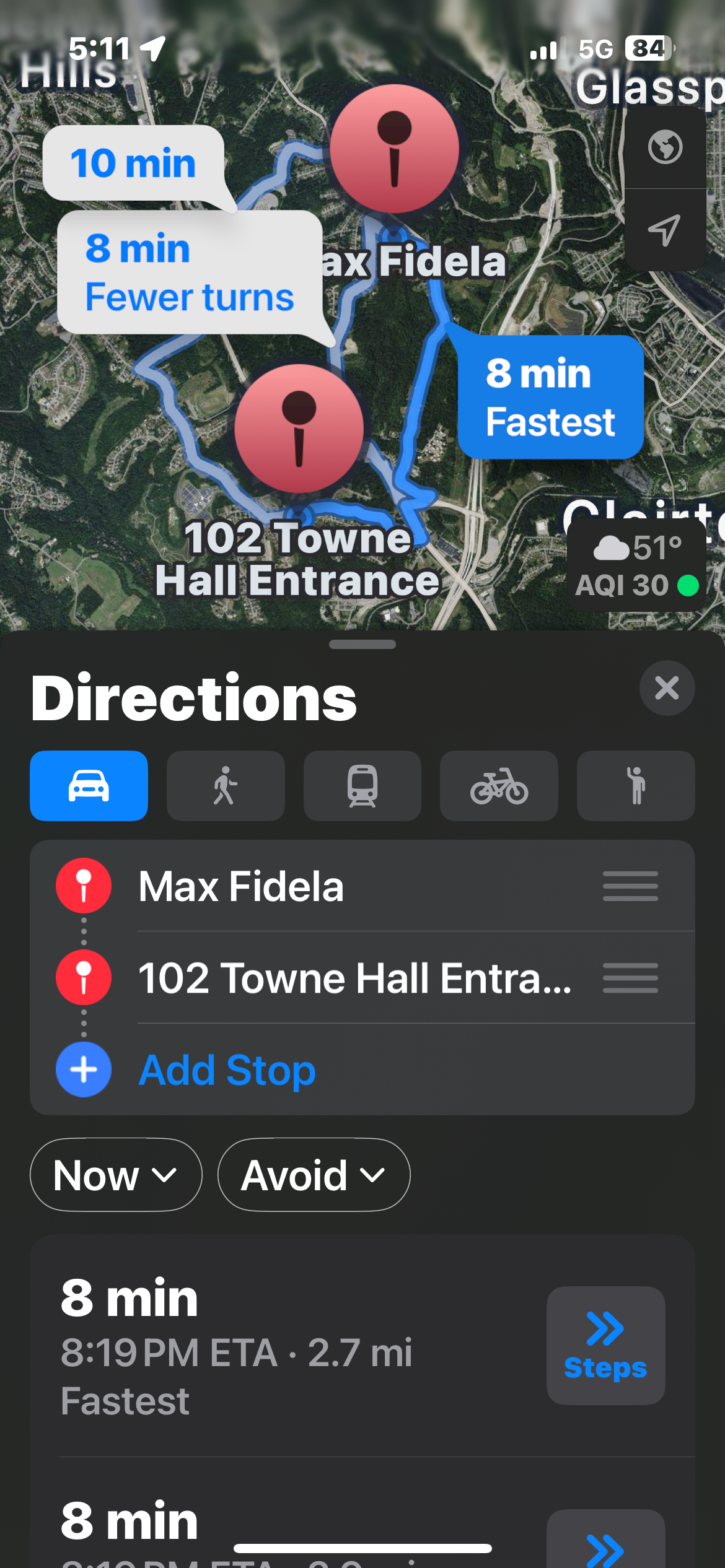Select the 10 min route on map
Screen dimensions: 725x1568
point(133,163)
